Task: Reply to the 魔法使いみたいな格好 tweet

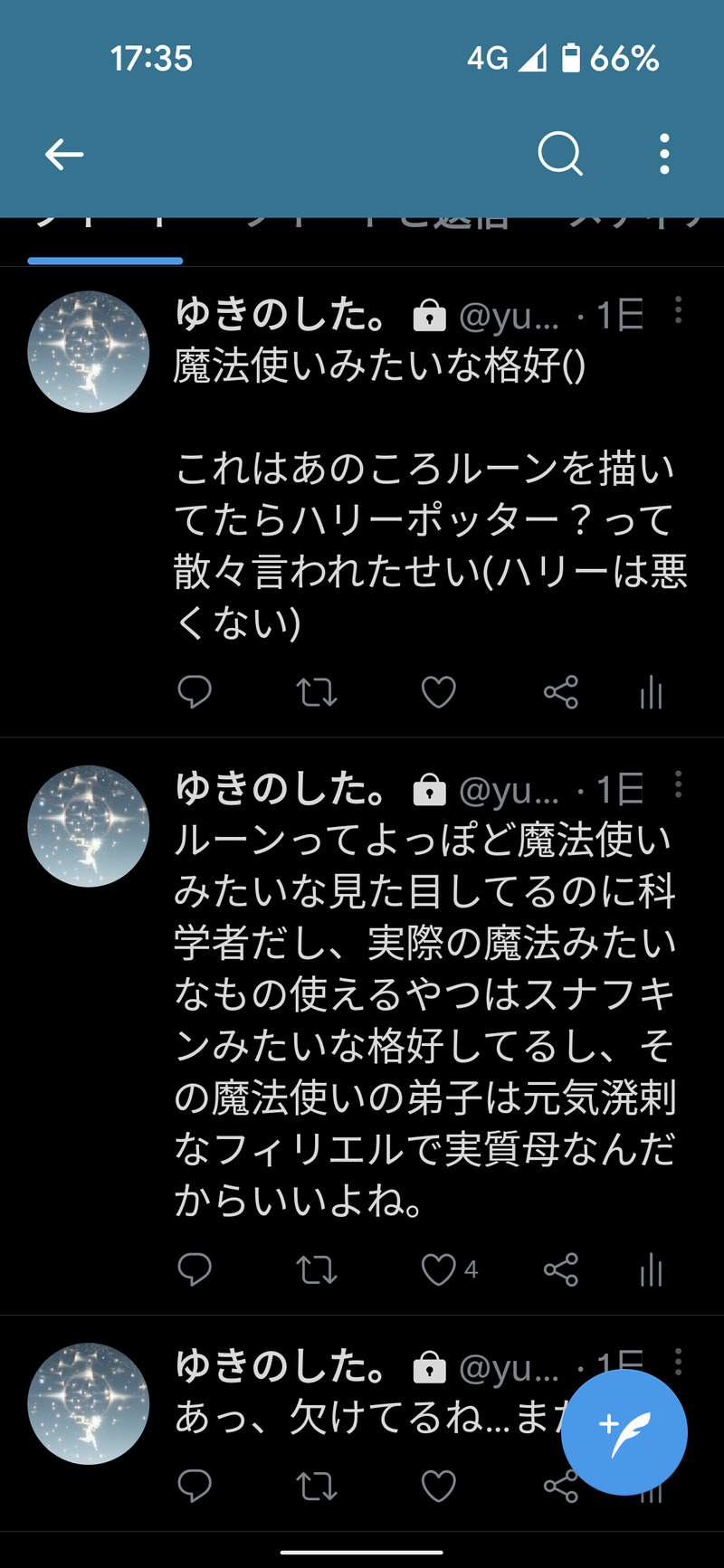Action: (x=194, y=692)
